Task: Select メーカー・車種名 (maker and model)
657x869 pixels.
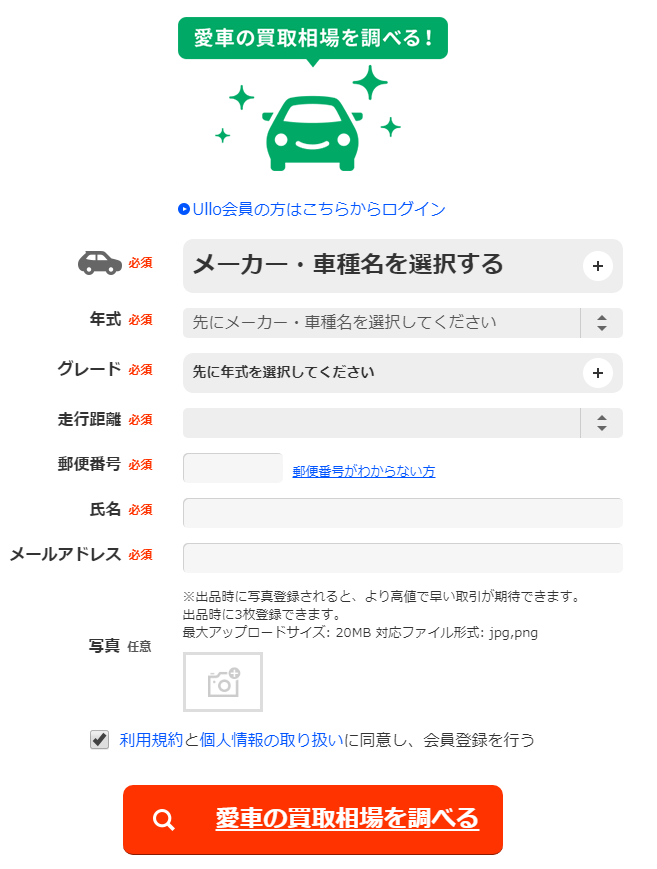Action: tap(402, 265)
